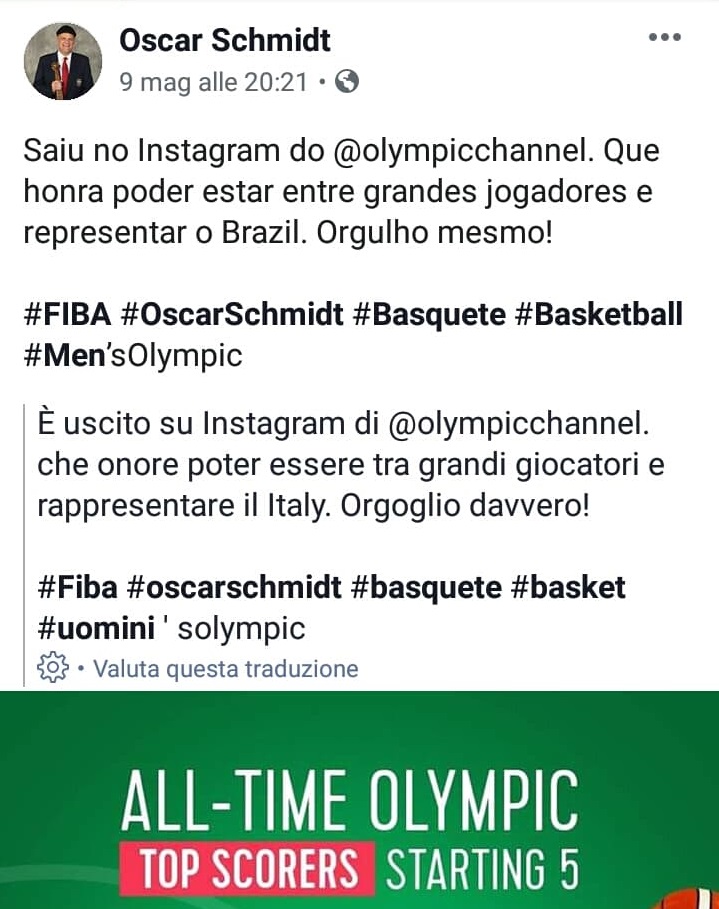
Task: Open the post timestamp 9 mag alle 20:21
Action: point(213,82)
